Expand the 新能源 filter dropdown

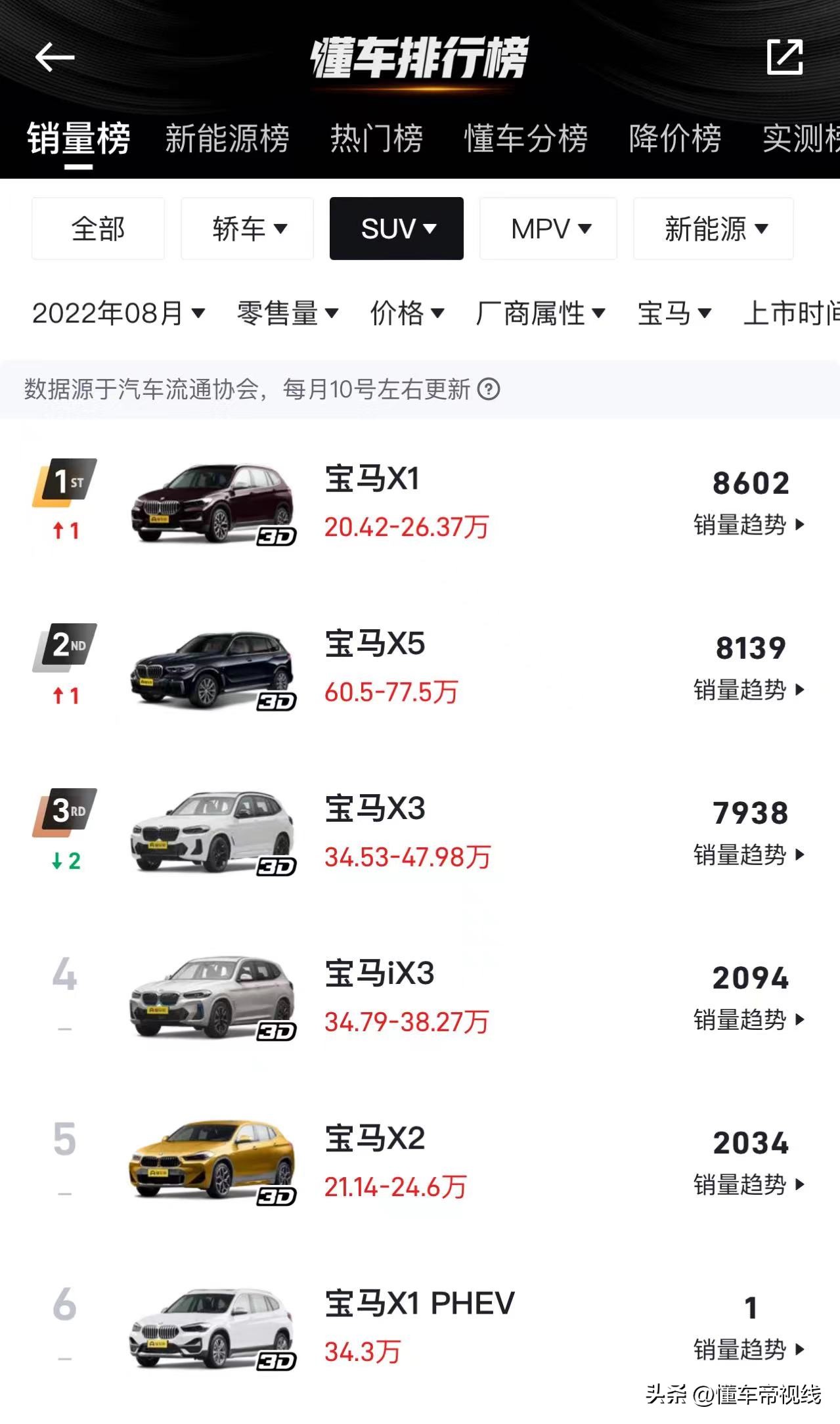point(713,229)
